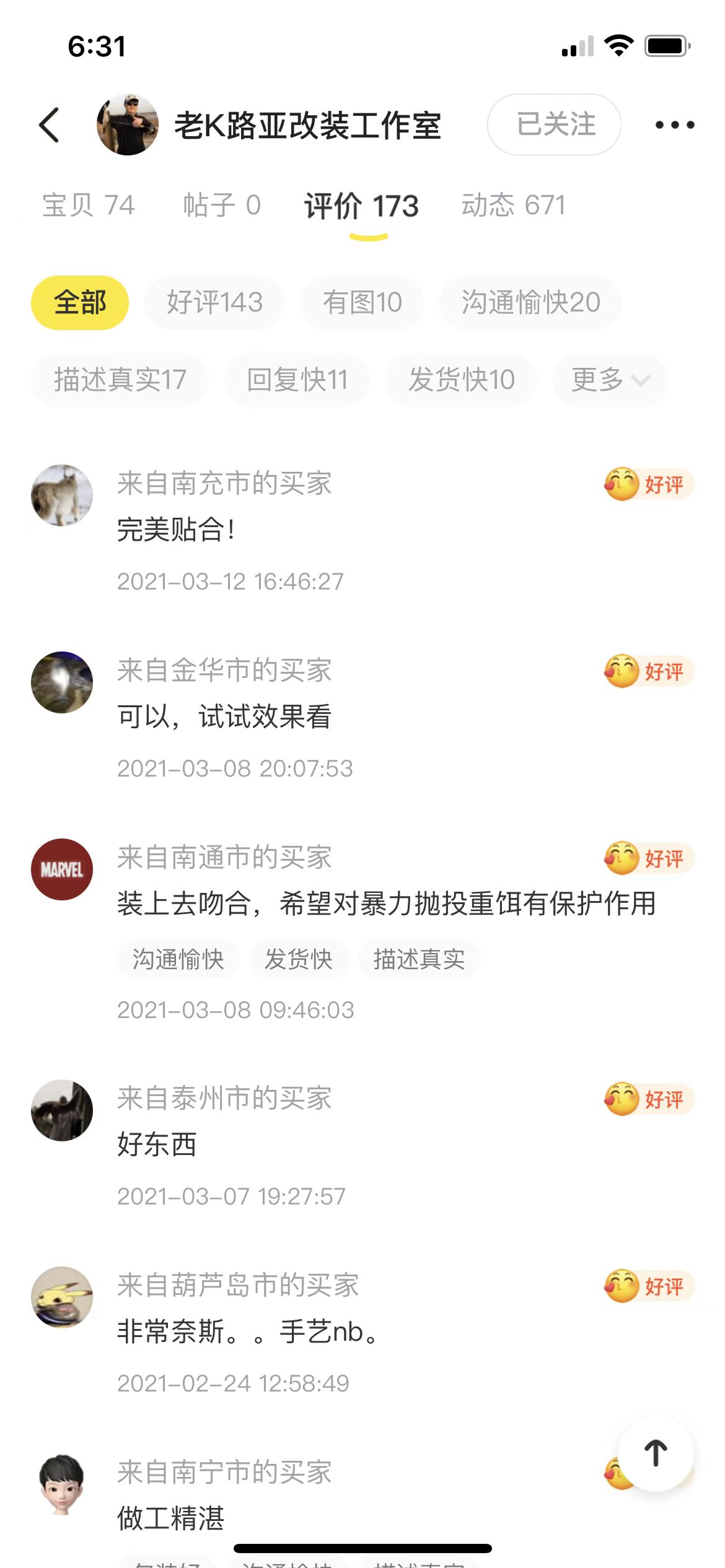This screenshot has height=1568, width=725.
Task: Filter reviews by 沟通愉快20
Action: pyautogui.click(x=530, y=302)
